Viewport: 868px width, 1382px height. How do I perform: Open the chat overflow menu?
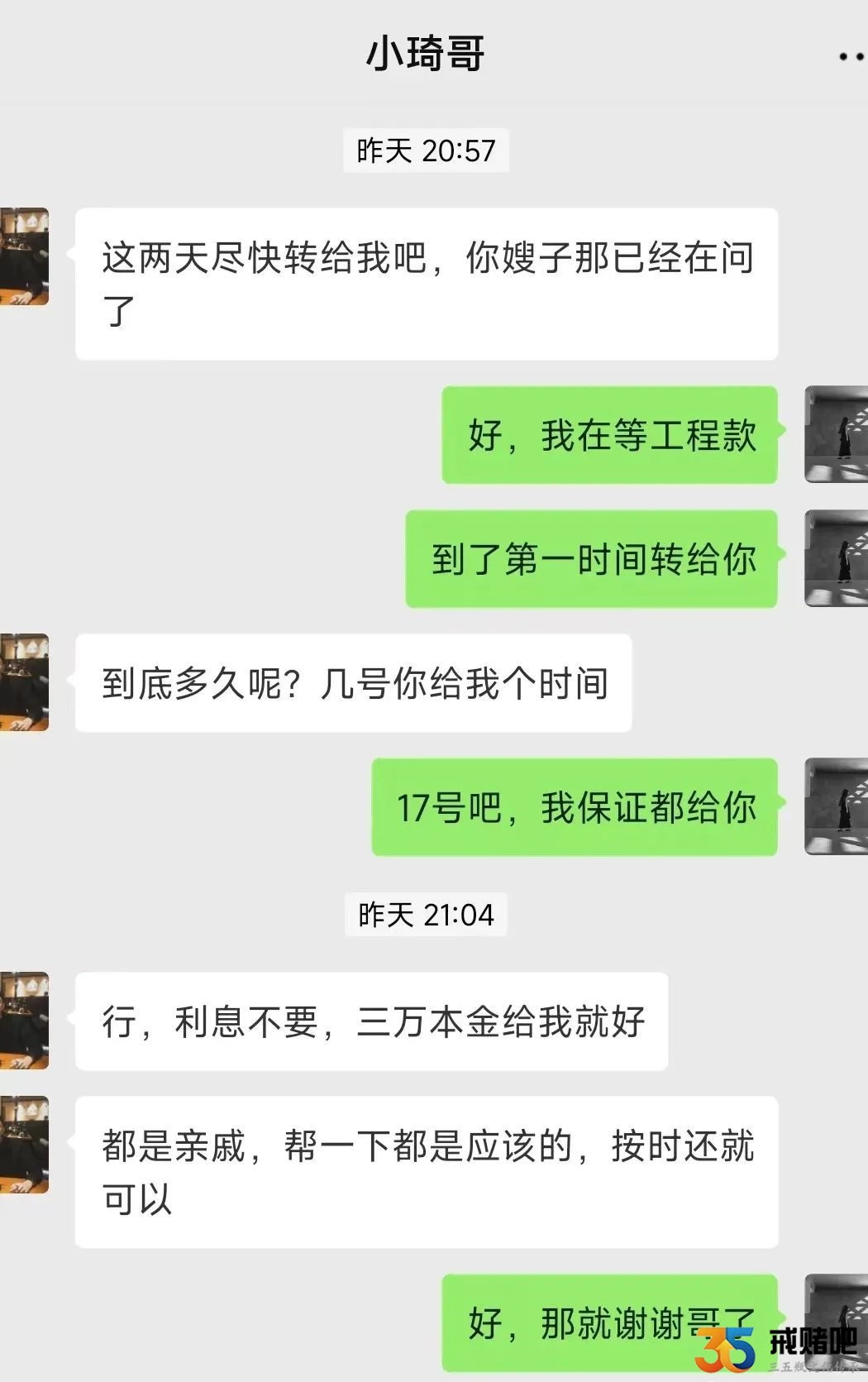pyautogui.click(x=851, y=56)
